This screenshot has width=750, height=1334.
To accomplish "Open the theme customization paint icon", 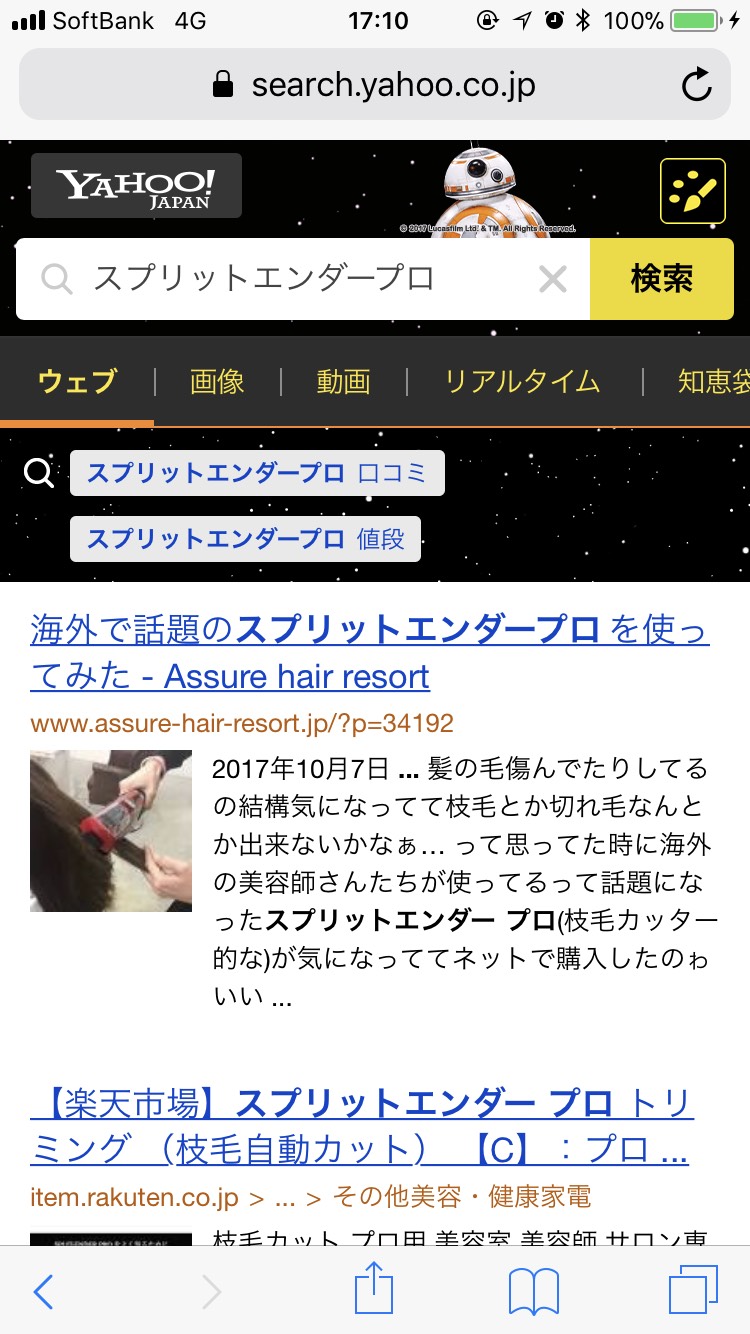I will click(x=692, y=190).
